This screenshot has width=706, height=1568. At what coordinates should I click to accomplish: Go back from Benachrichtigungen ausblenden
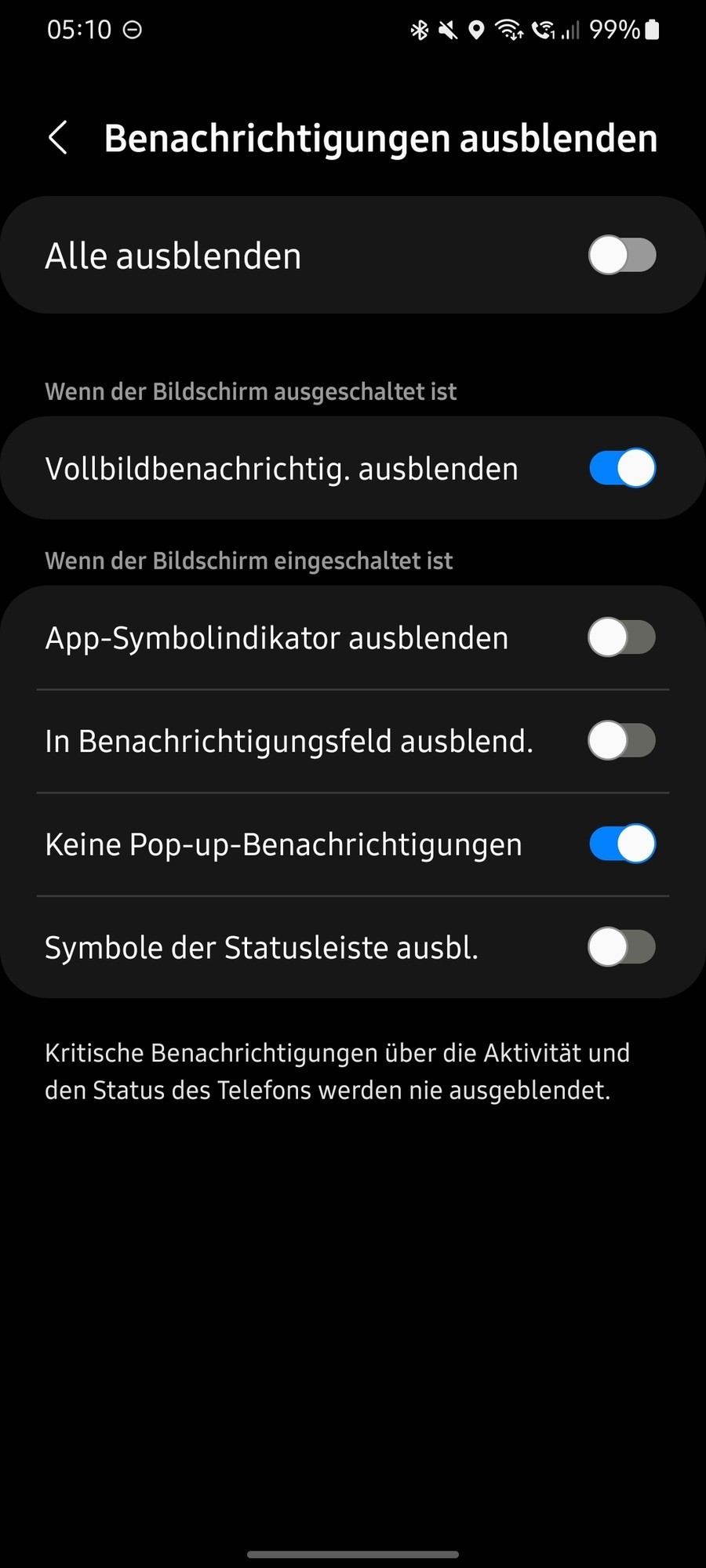pos(58,138)
